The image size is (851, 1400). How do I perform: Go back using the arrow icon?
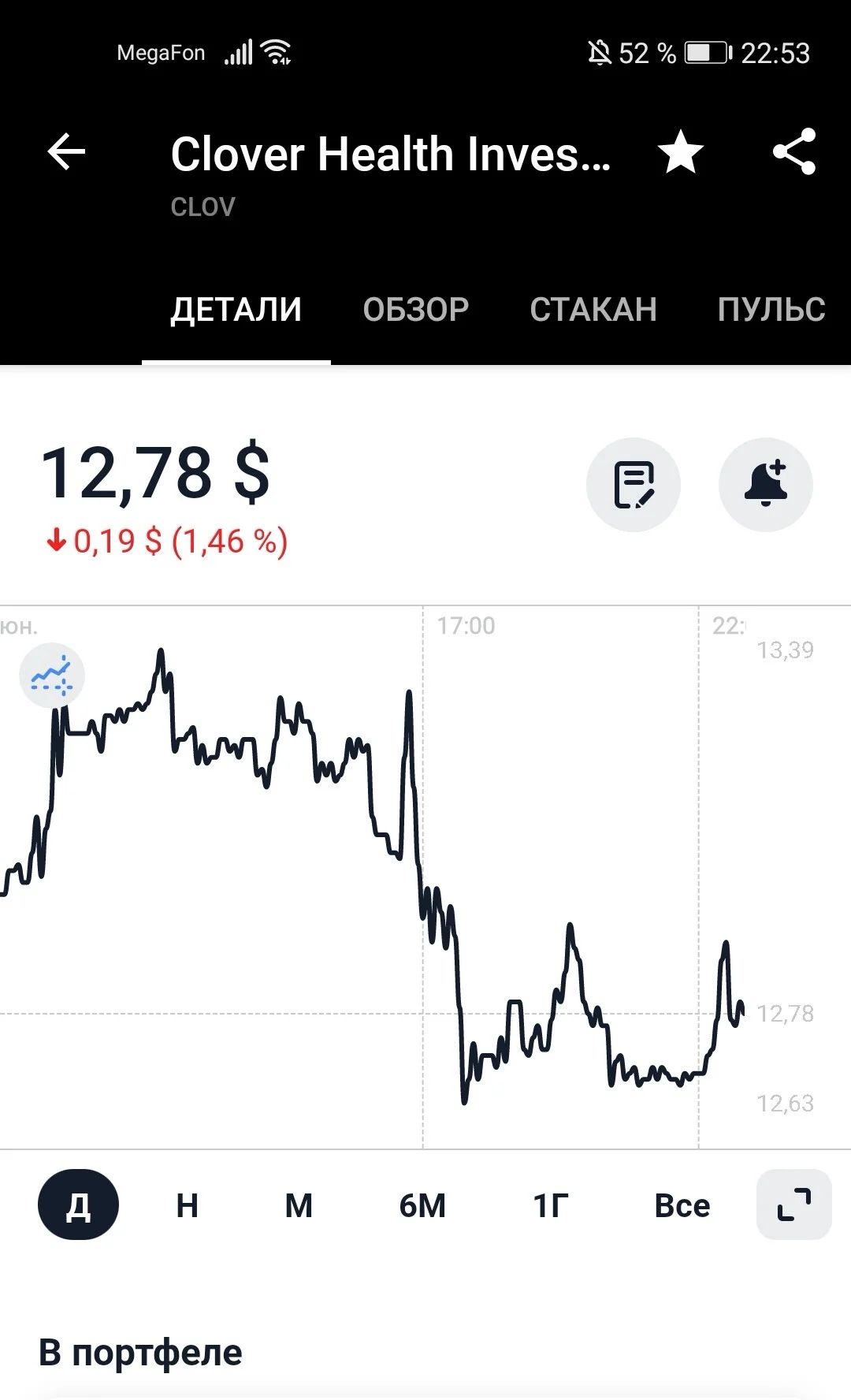coord(66,152)
